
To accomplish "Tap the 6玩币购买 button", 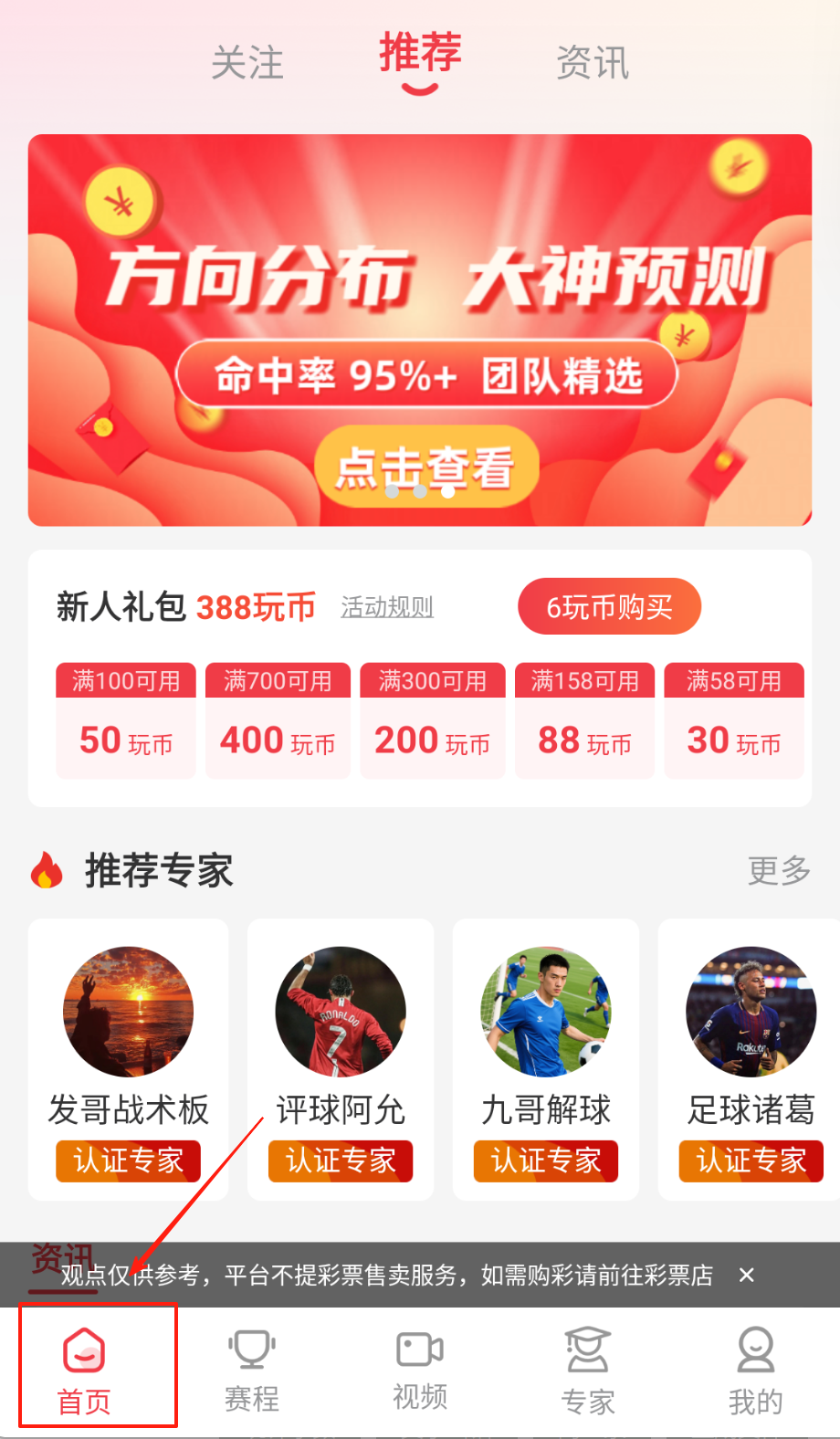I will click(x=609, y=606).
